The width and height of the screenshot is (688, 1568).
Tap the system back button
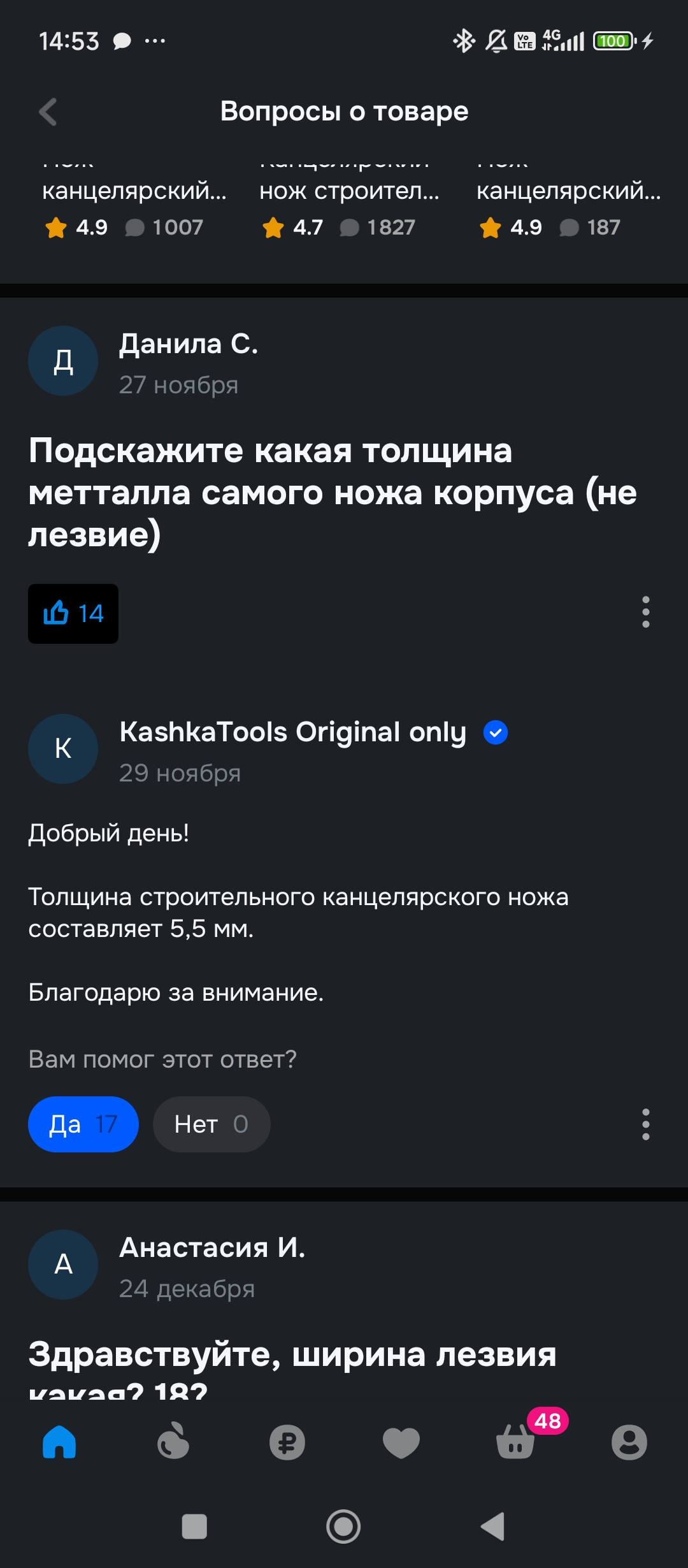[493, 1527]
